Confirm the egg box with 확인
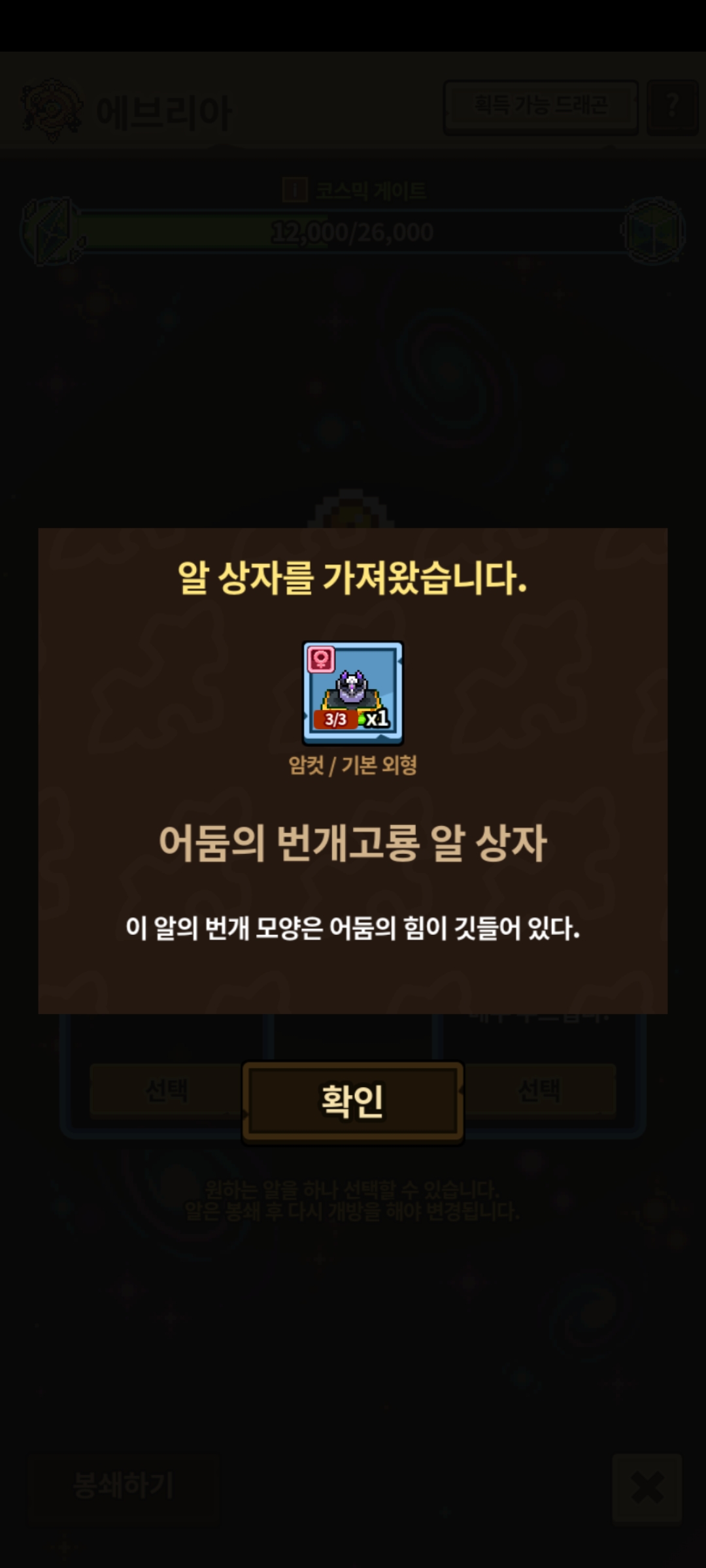This screenshot has height=1568, width=706. (353, 1102)
